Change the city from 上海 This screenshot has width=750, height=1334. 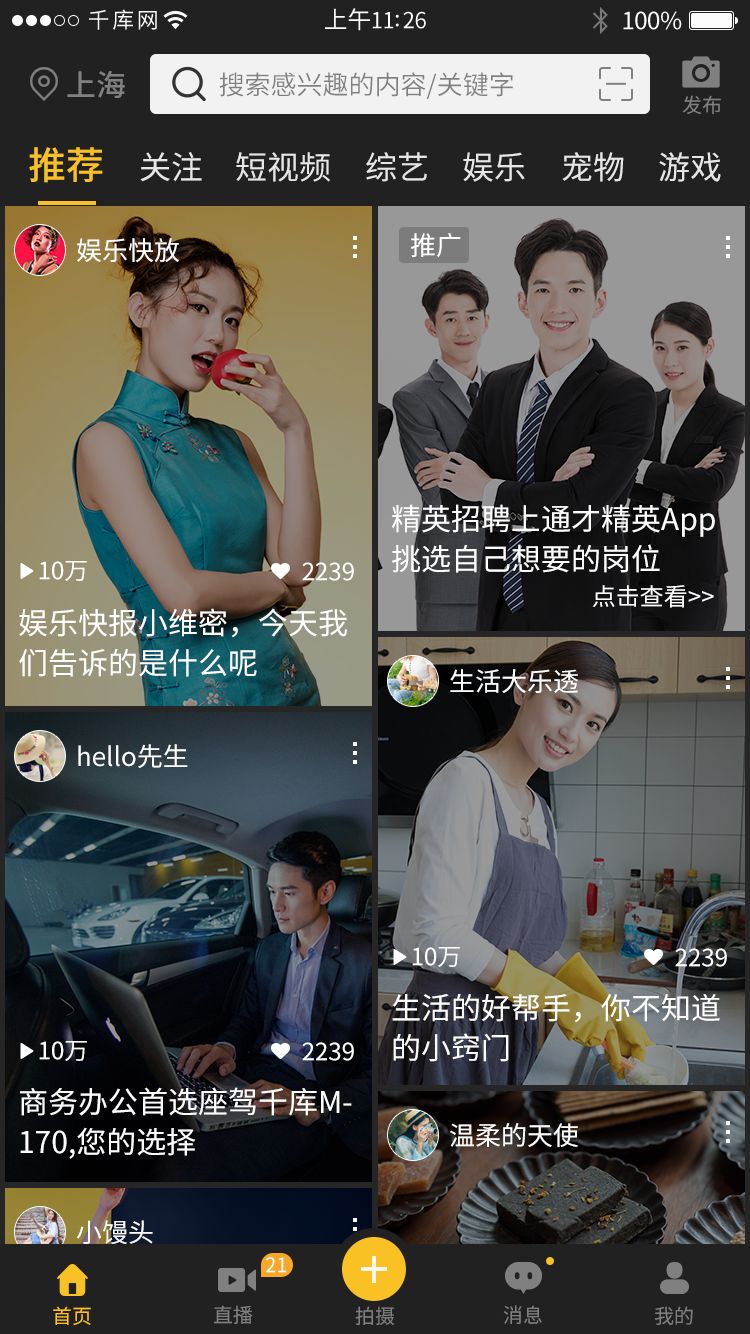tap(78, 84)
